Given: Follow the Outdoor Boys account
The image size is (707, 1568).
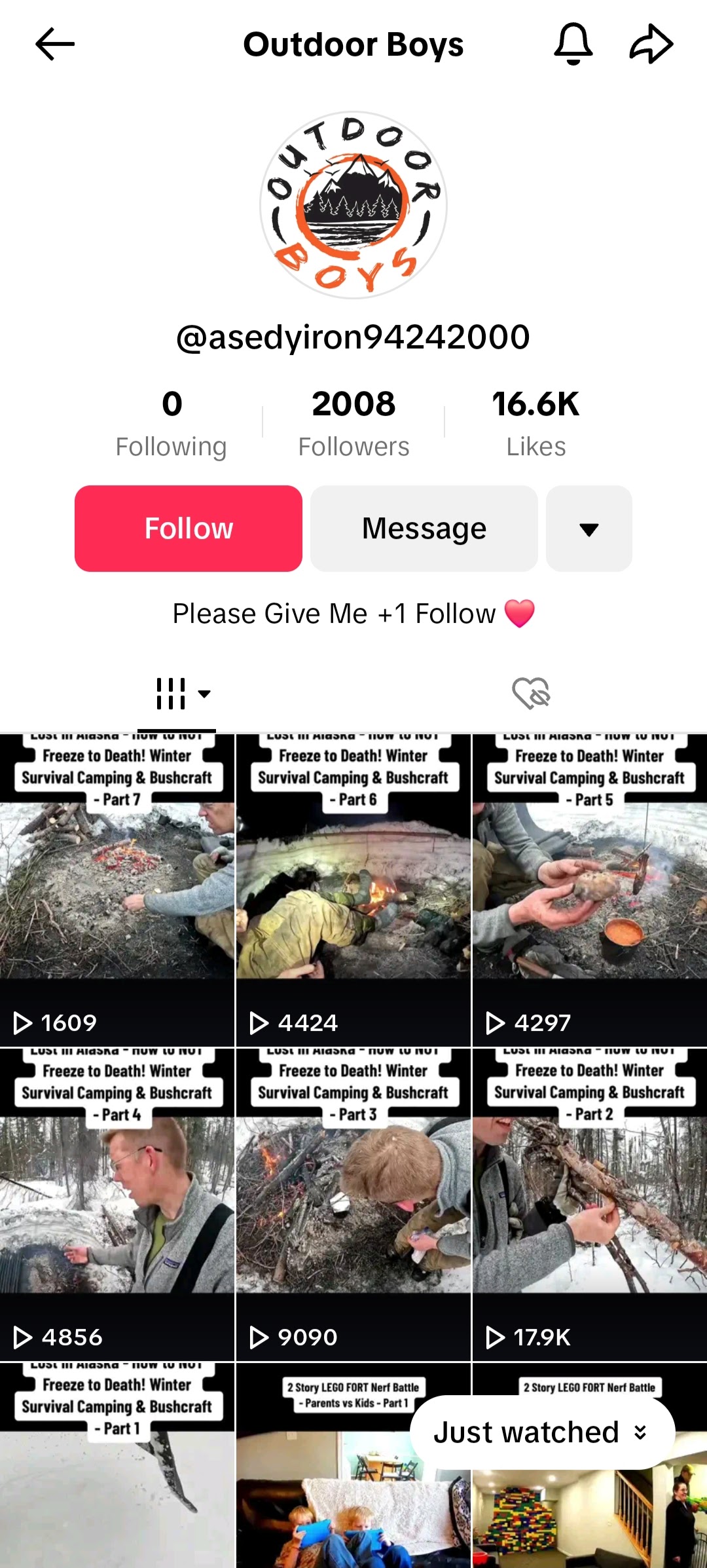Looking at the screenshot, I should point(189,529).
